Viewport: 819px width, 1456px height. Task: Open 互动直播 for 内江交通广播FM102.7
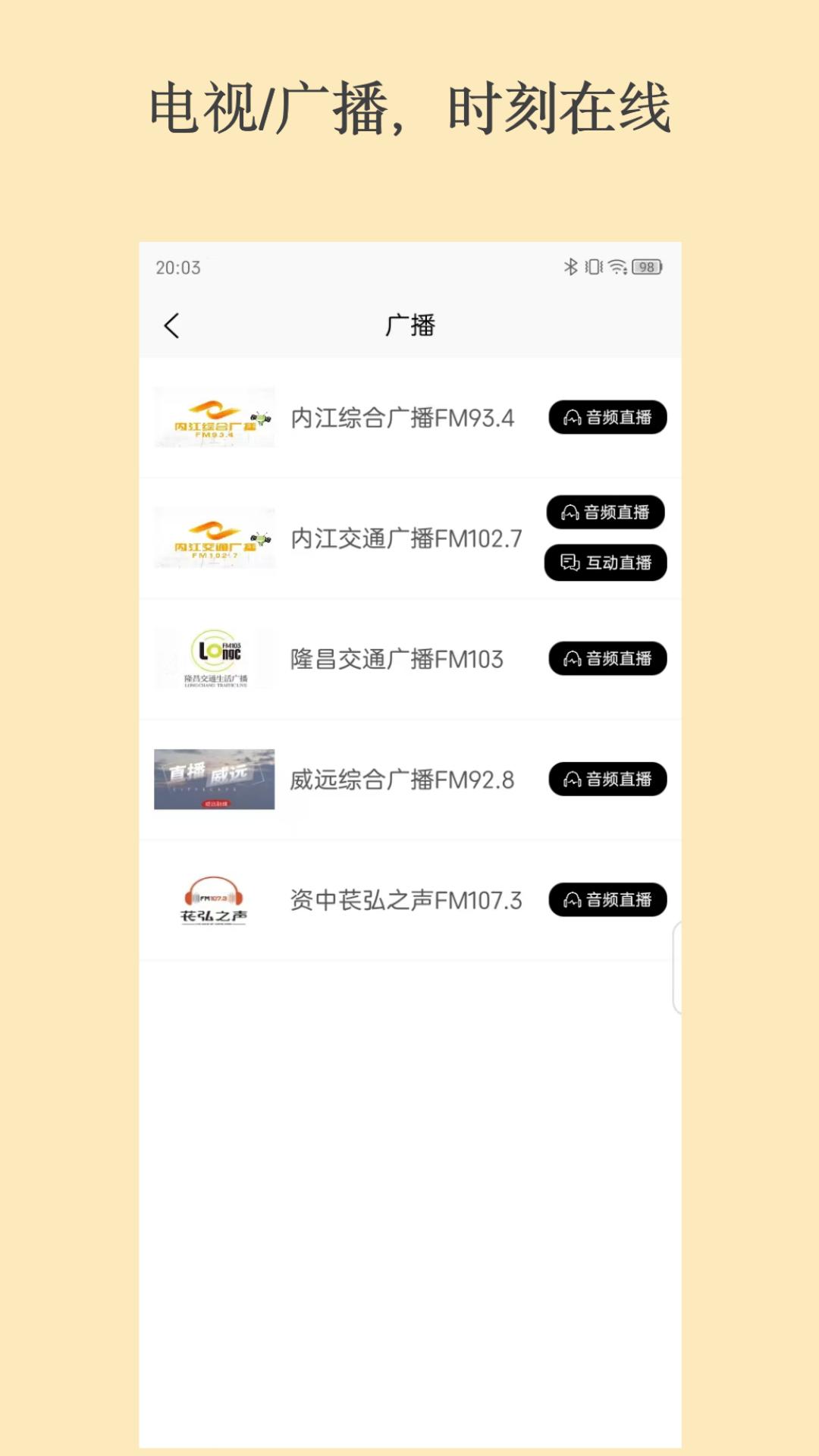pos(605,563)
